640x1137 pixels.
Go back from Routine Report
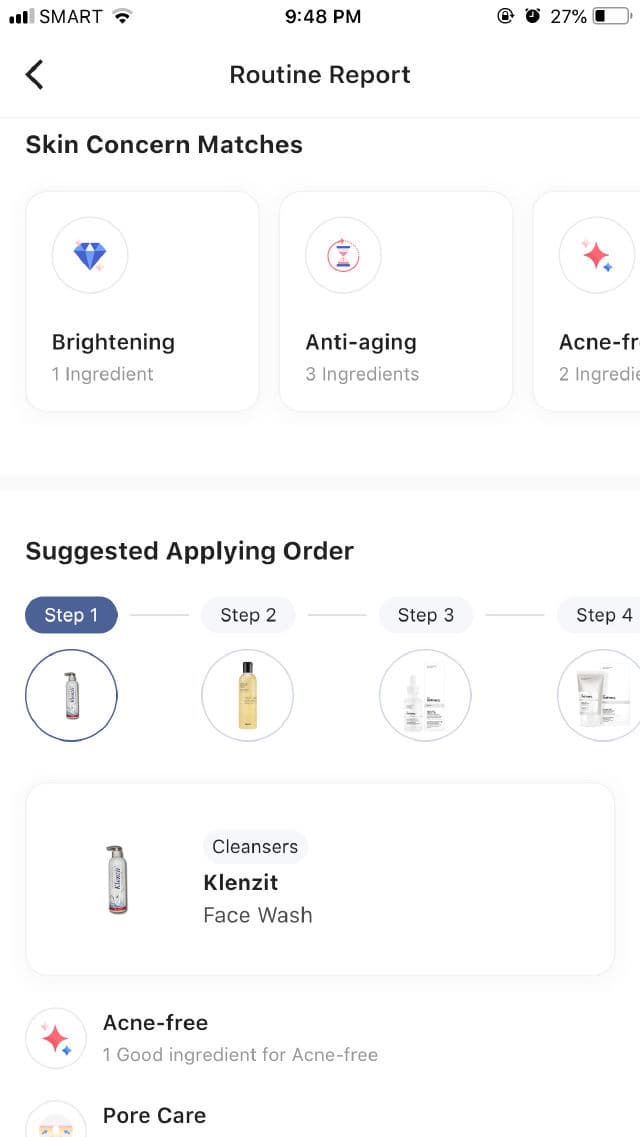click(35, 74)
